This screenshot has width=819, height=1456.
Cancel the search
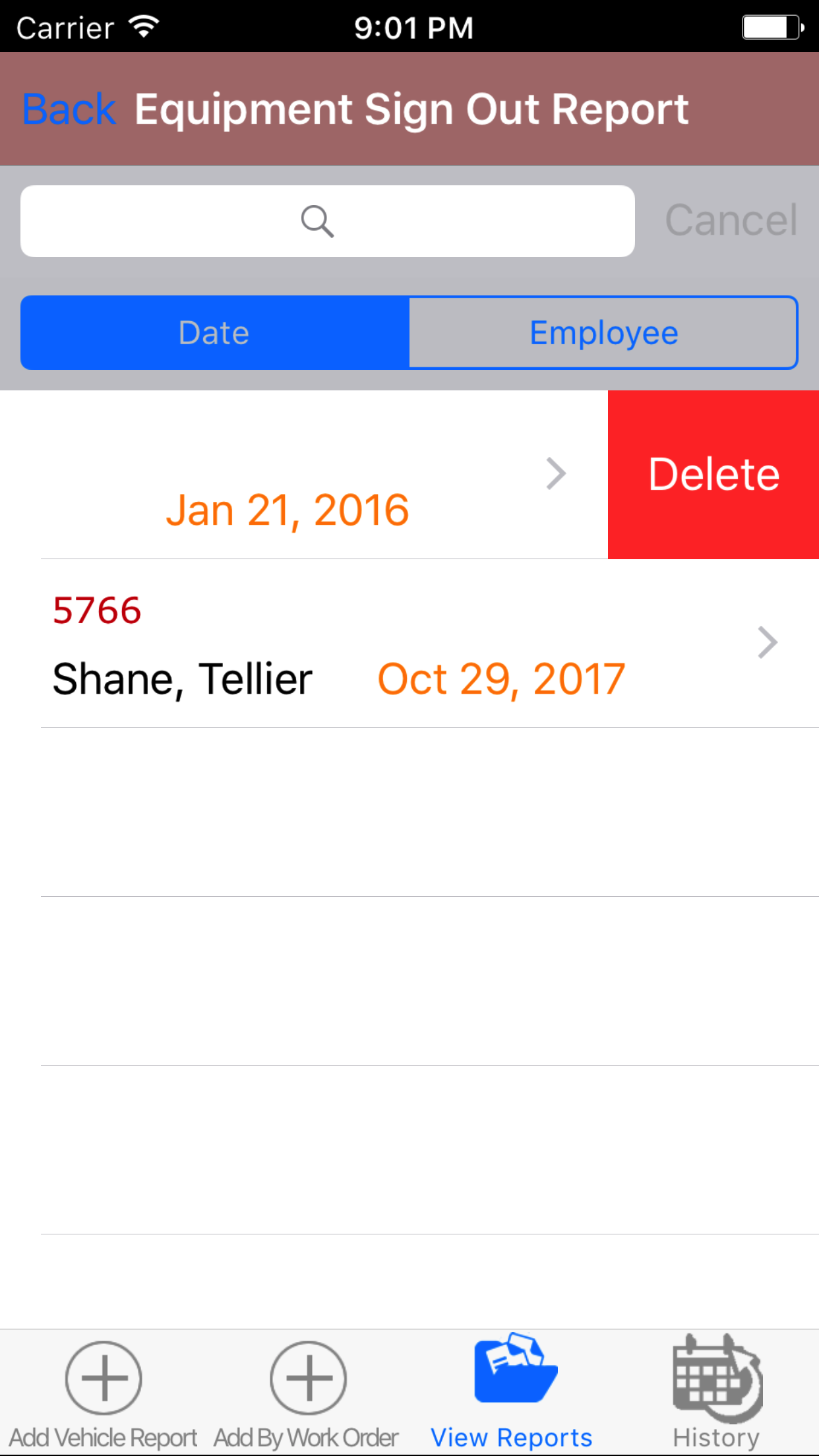click(x=731, y=220)
